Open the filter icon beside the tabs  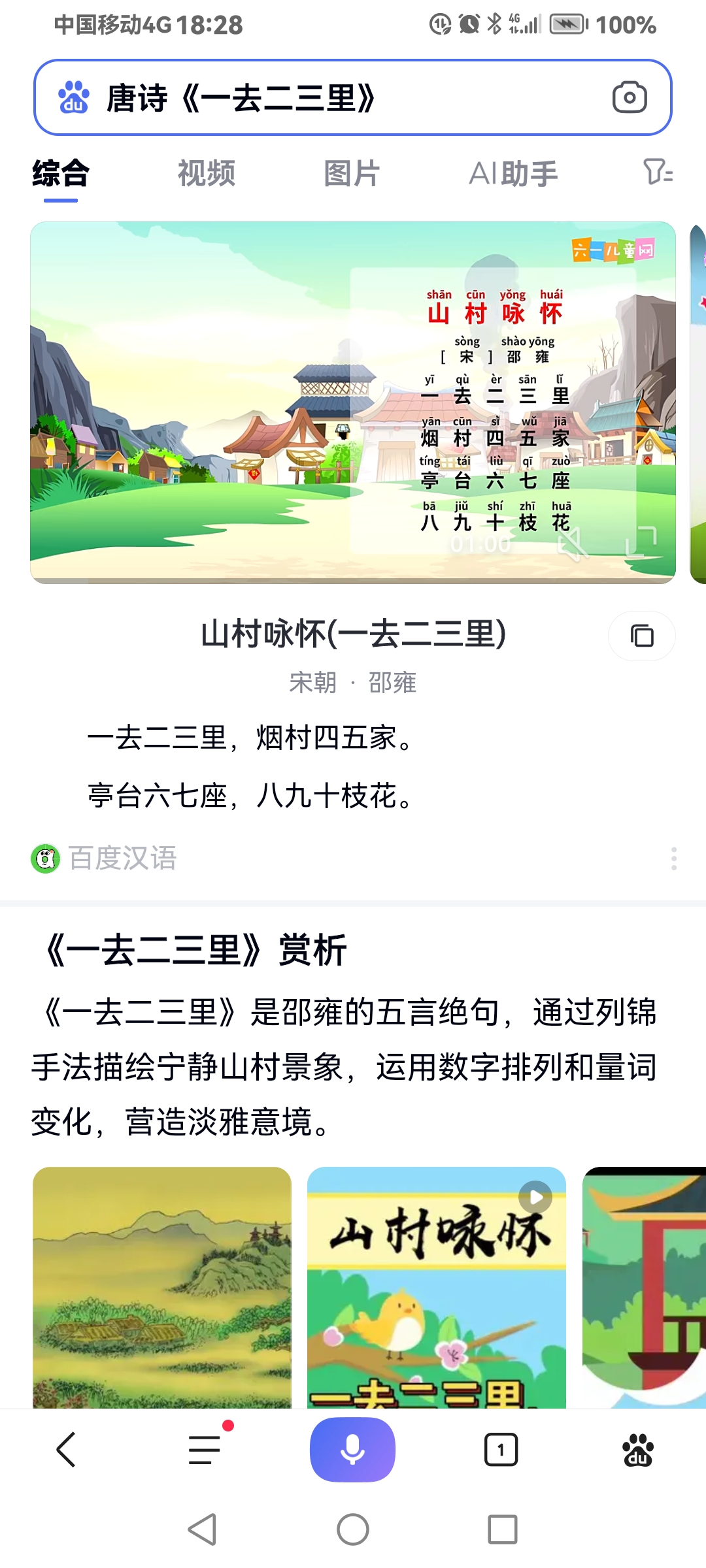click(658, 172)
